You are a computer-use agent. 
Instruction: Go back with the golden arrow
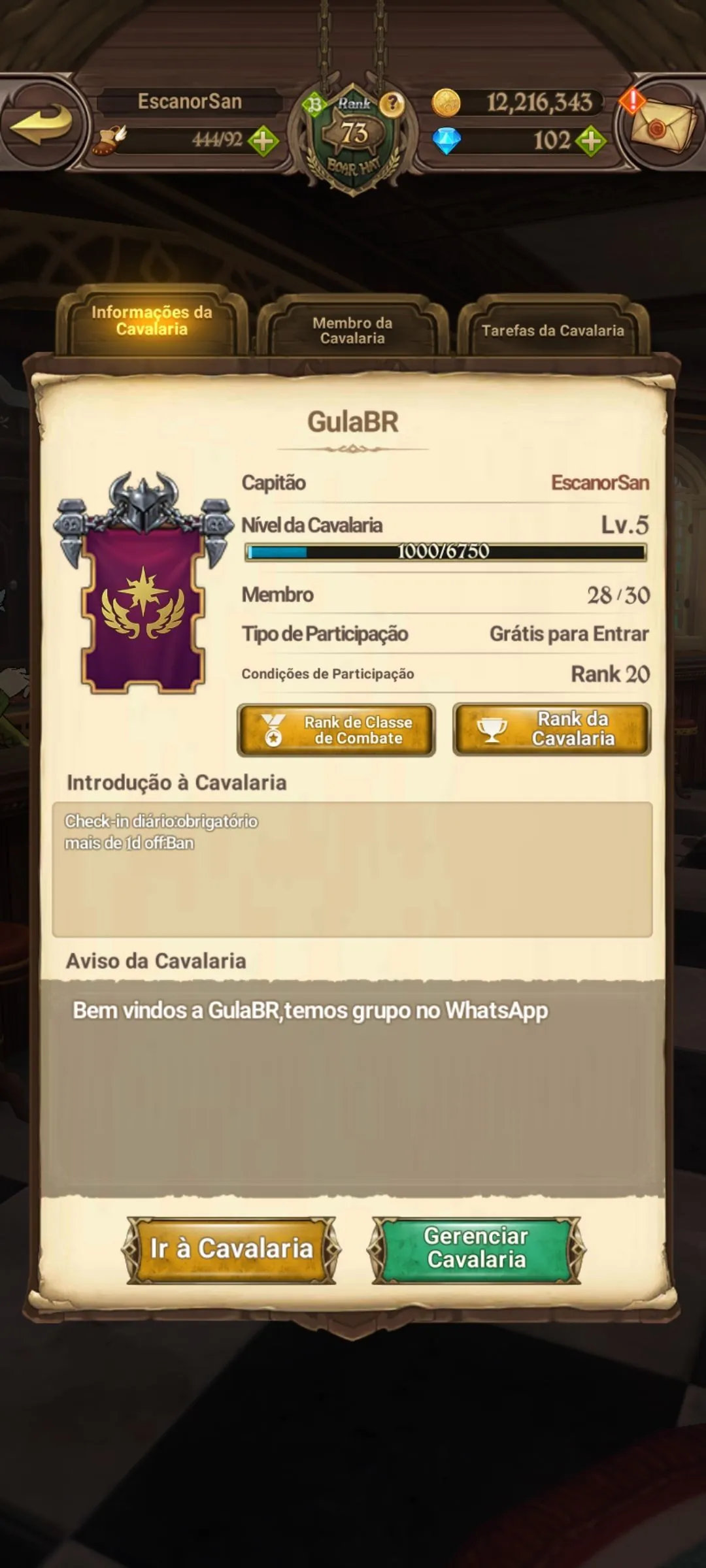pyautogui.click(x=42, y=124)
